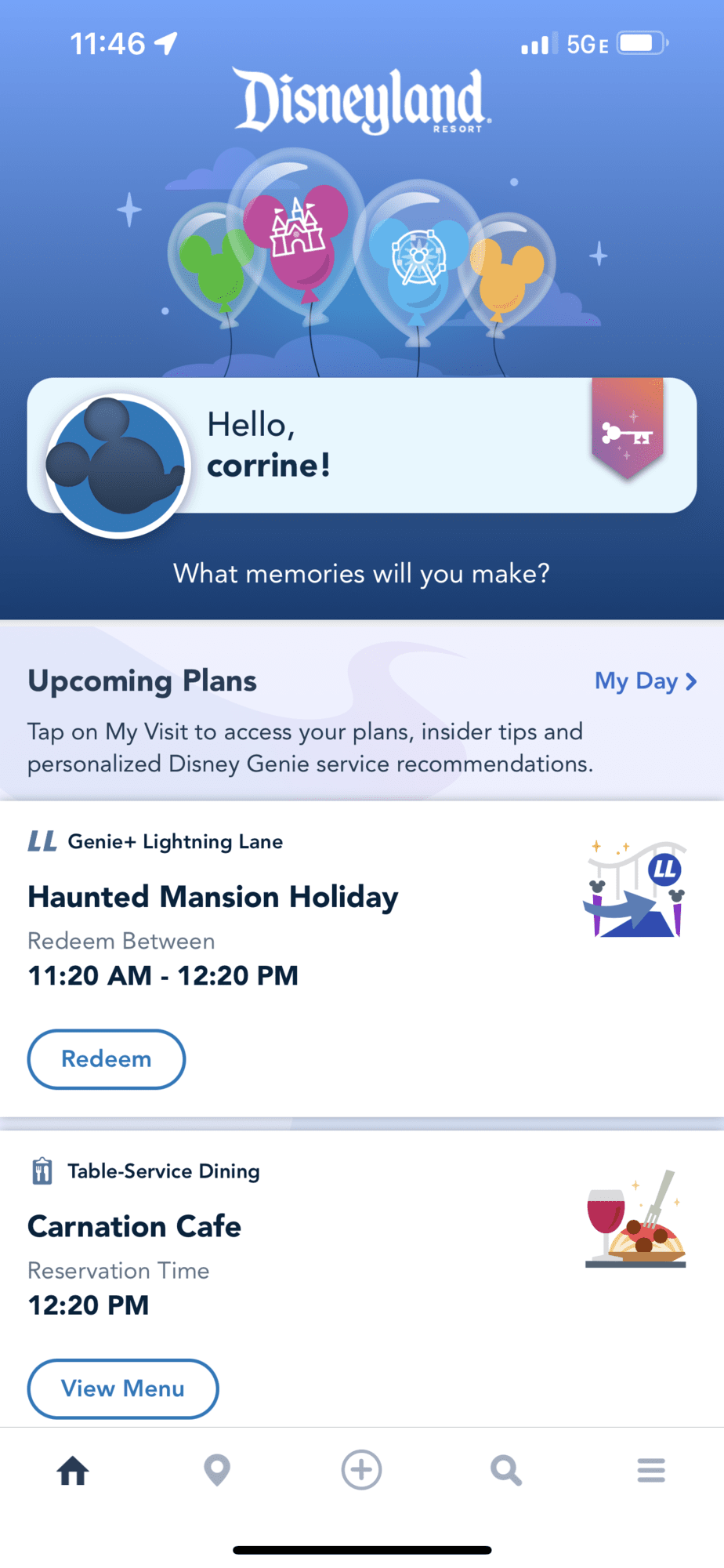Open the hamburger menu tab

tap(651, 1470)
